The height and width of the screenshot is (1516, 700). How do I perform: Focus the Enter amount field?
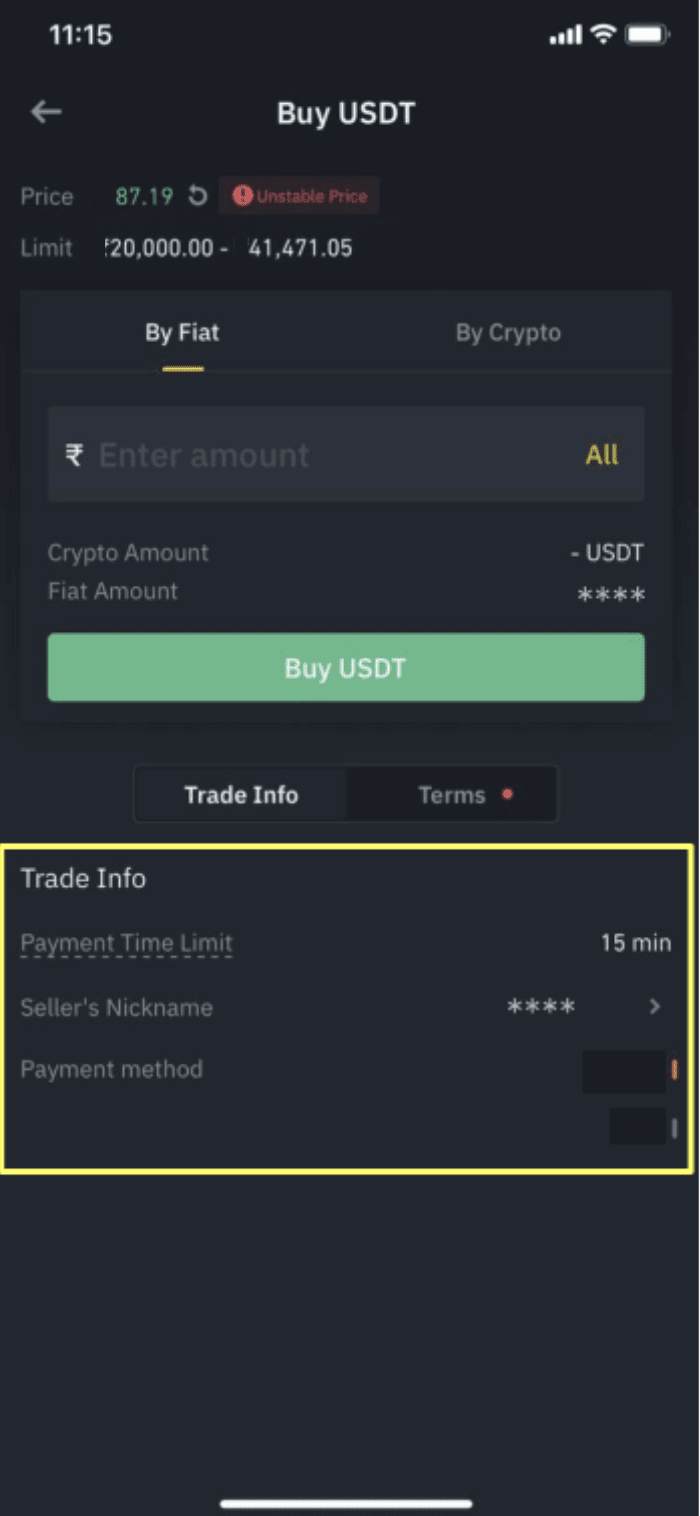pyautogui.click(x=346, y=455)
